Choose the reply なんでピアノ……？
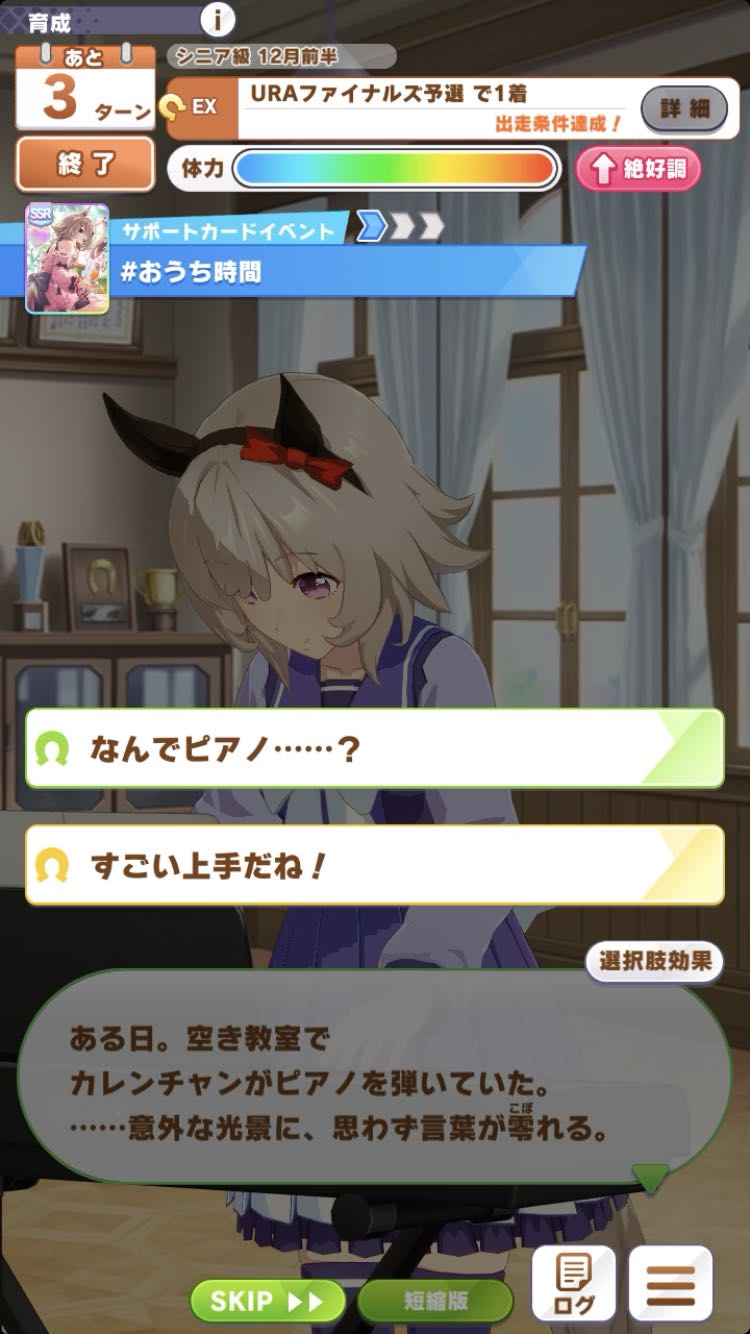750x1334 pixels. point(374,749)
